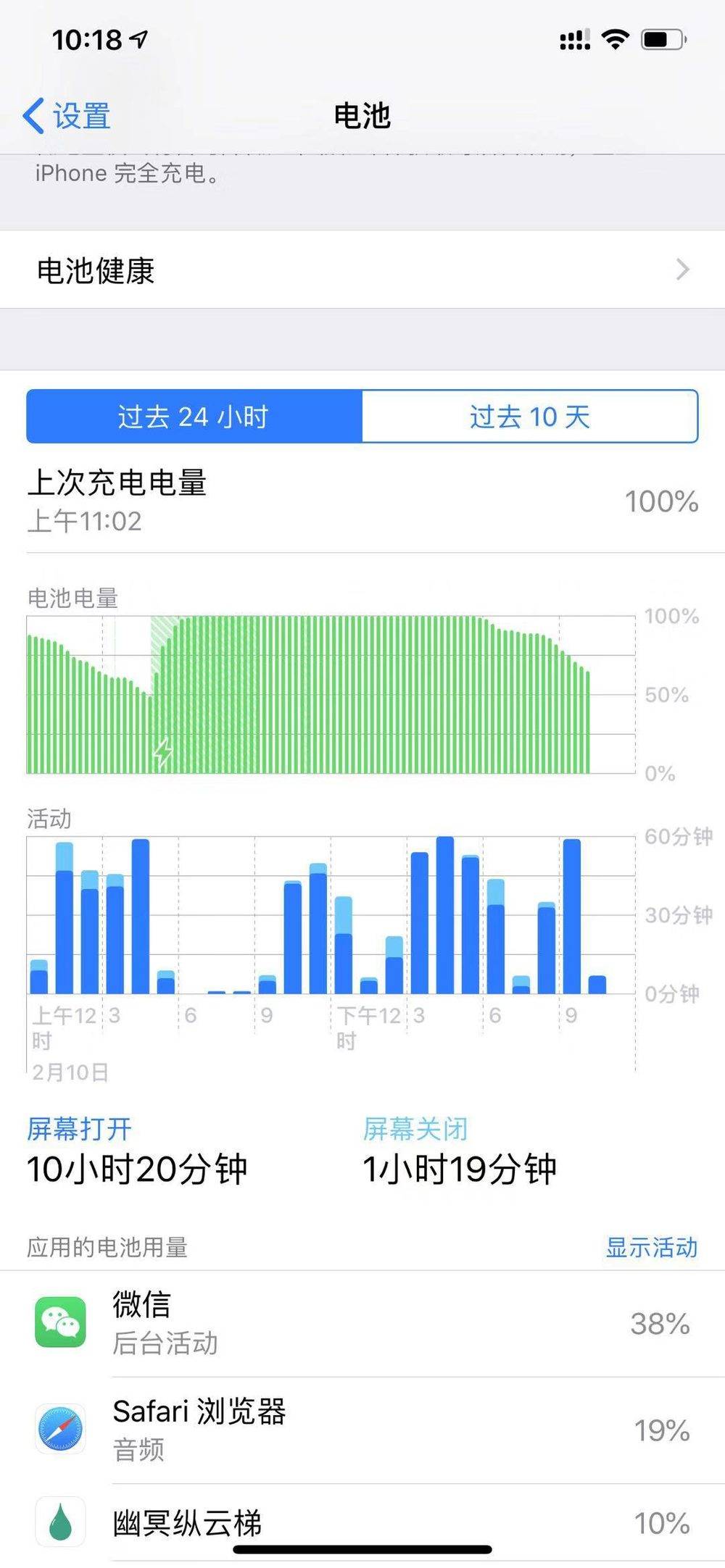Open 微信 battery usage row

point(362,1324)
